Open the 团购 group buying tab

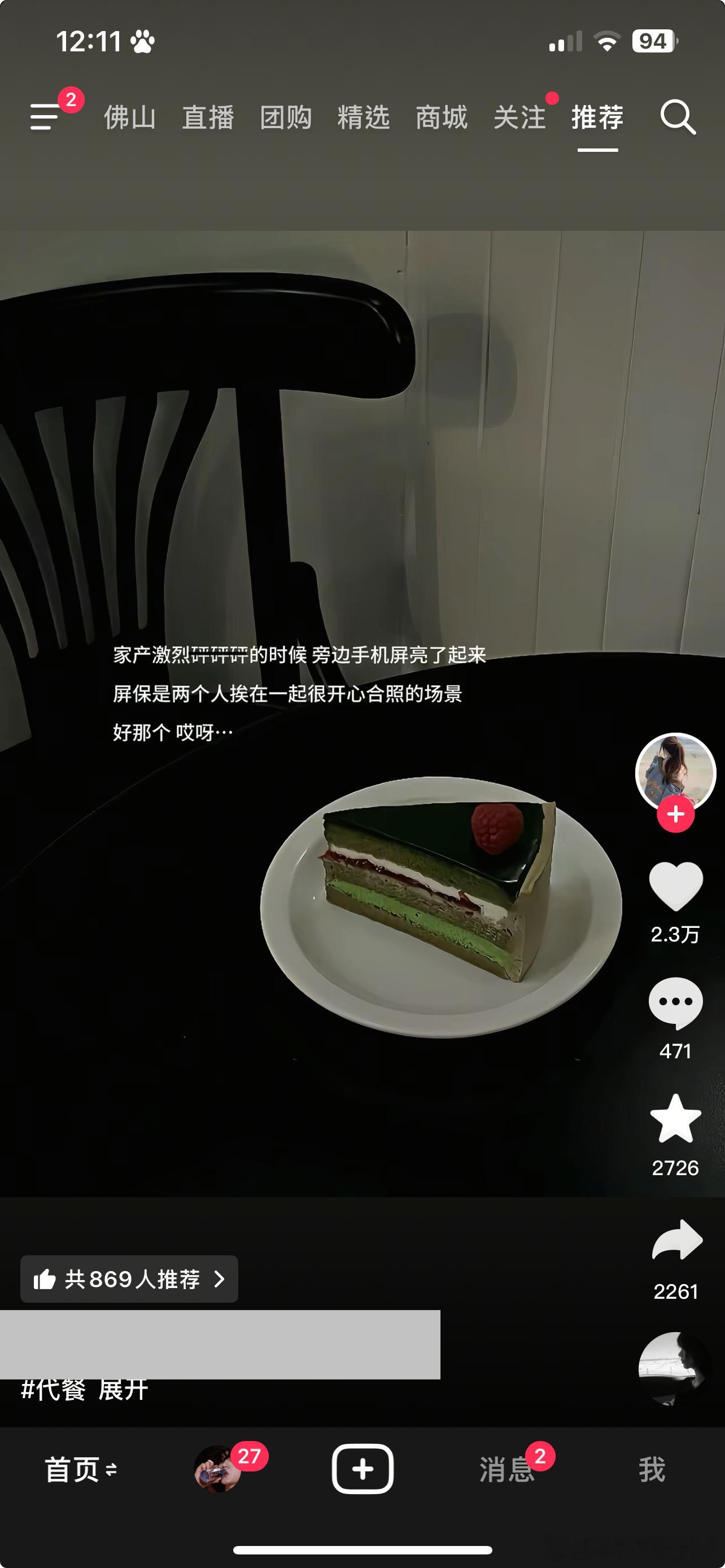point(287,118)
